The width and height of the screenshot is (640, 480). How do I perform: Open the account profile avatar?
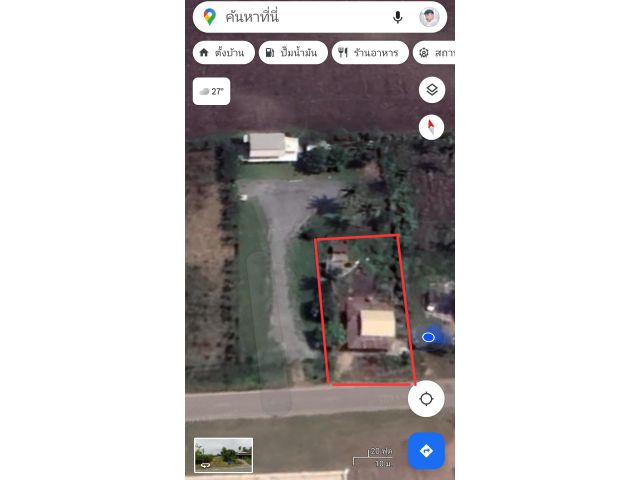[x=428, y=17]
